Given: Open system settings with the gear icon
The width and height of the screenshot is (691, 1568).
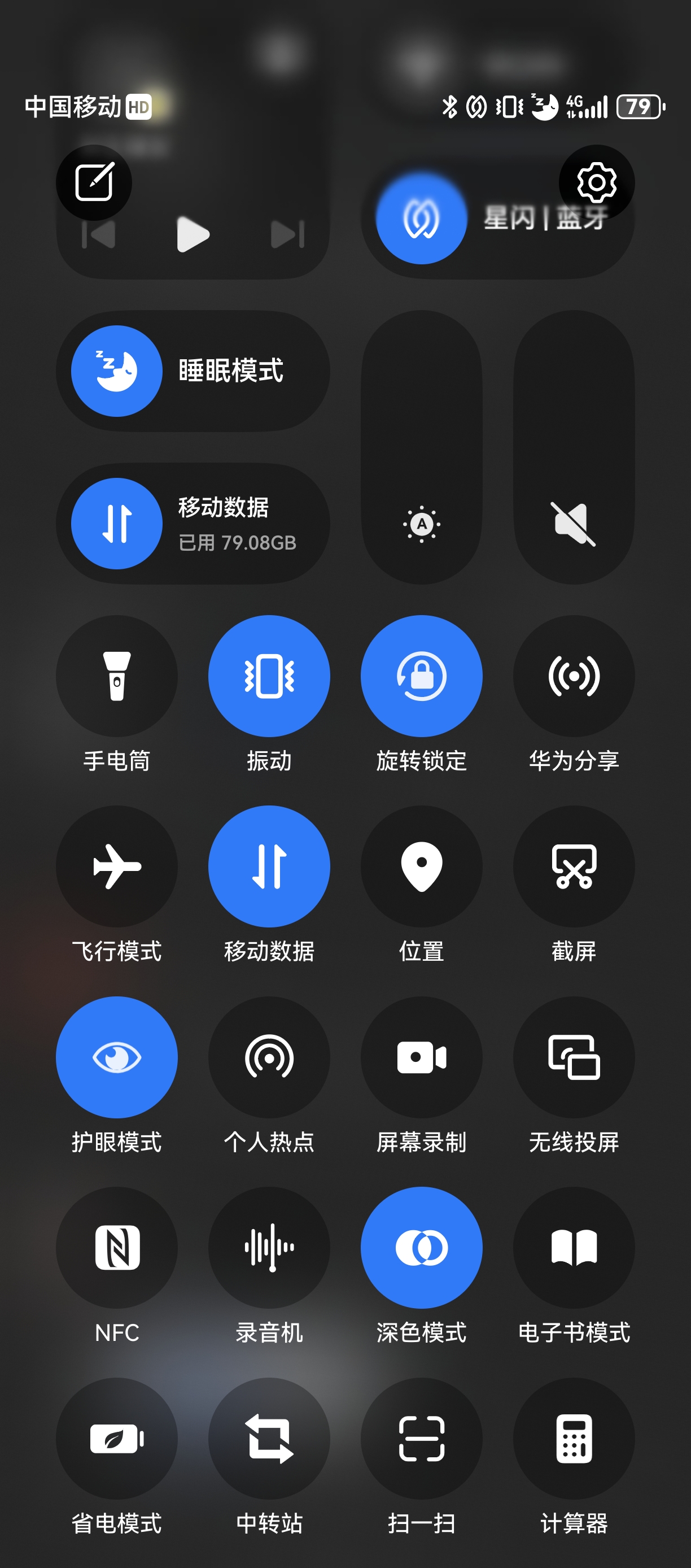Looking at the screenshot, I should [594, 182].
